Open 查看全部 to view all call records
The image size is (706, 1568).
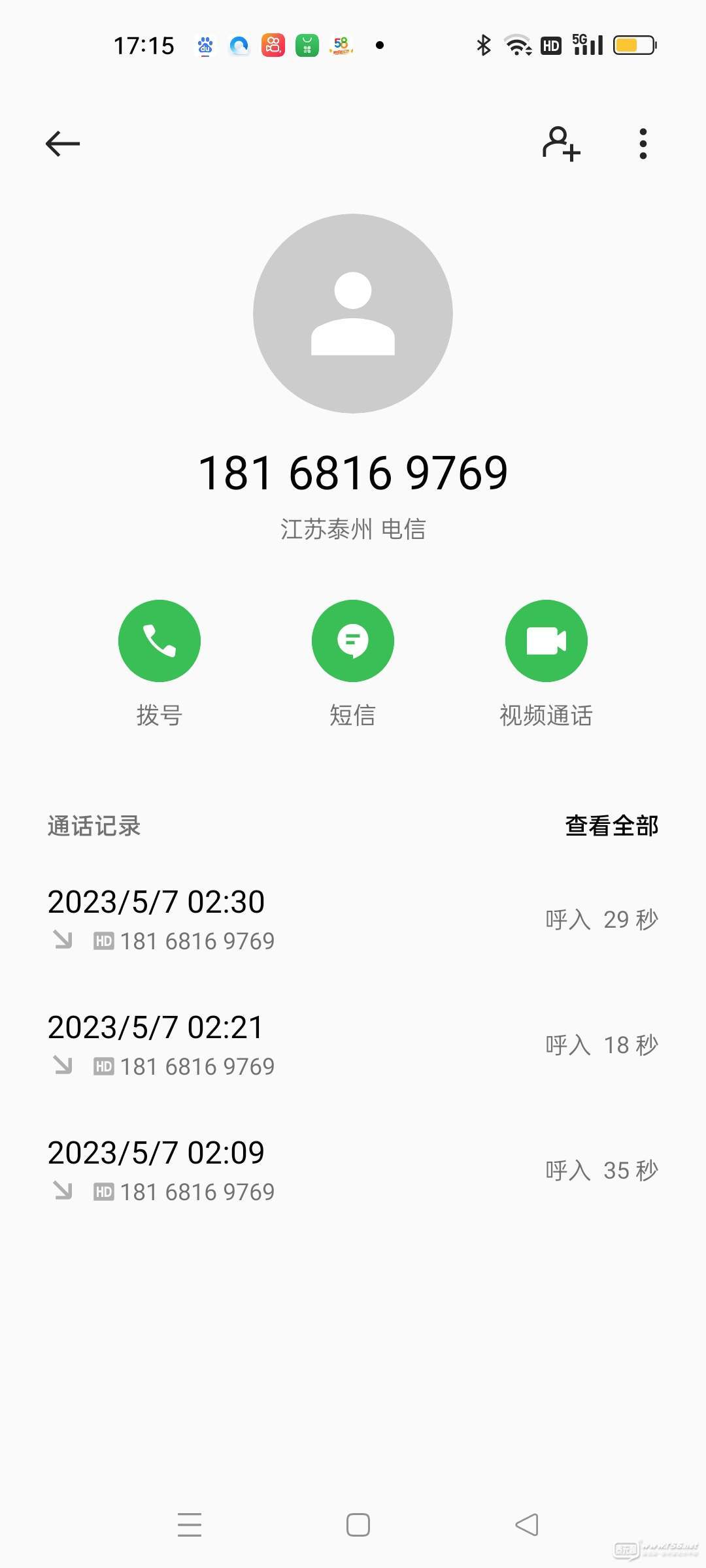click(612, 826)
